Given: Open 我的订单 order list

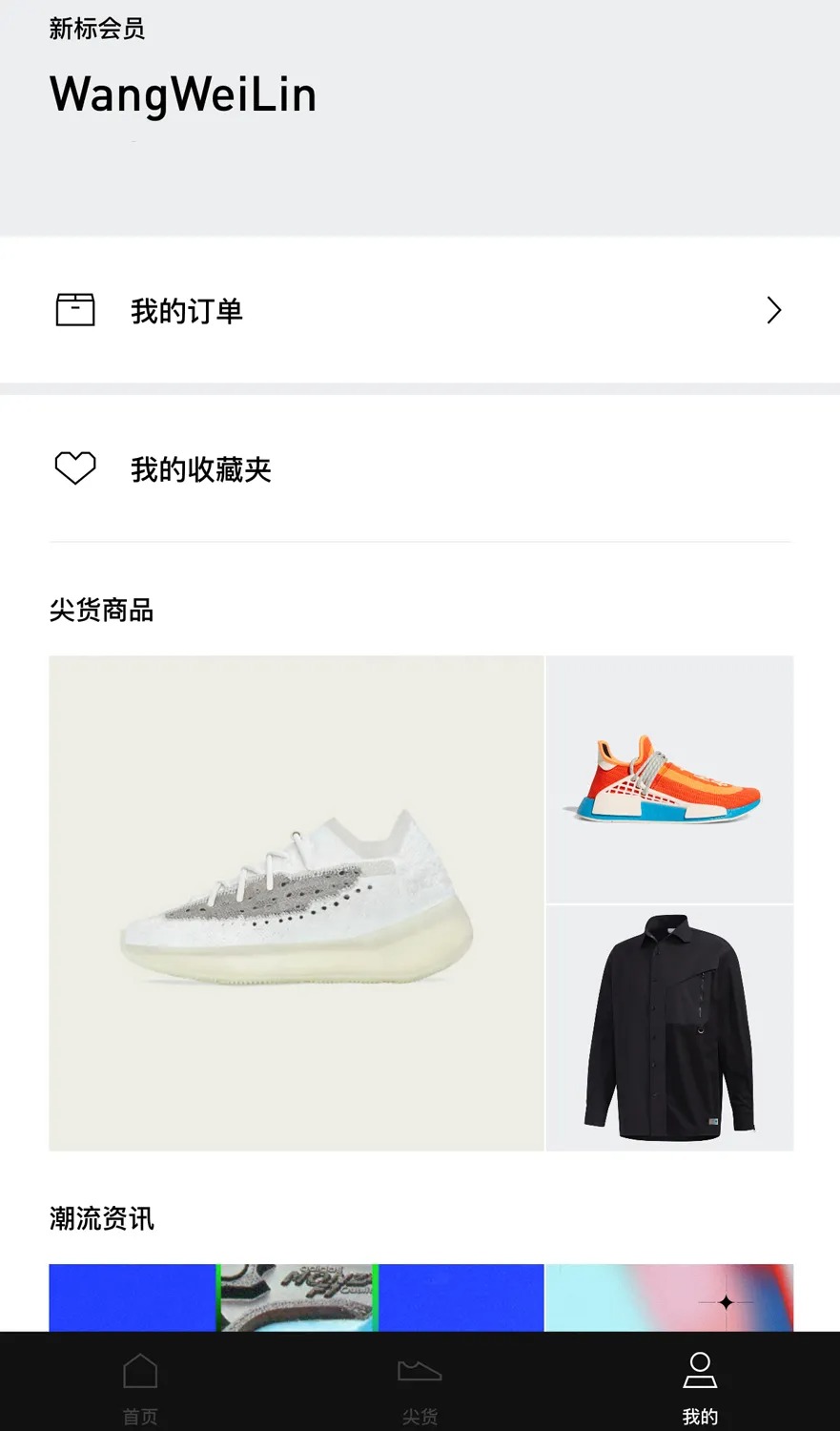Looking at the screenshot, I should (x=420, y=311).
